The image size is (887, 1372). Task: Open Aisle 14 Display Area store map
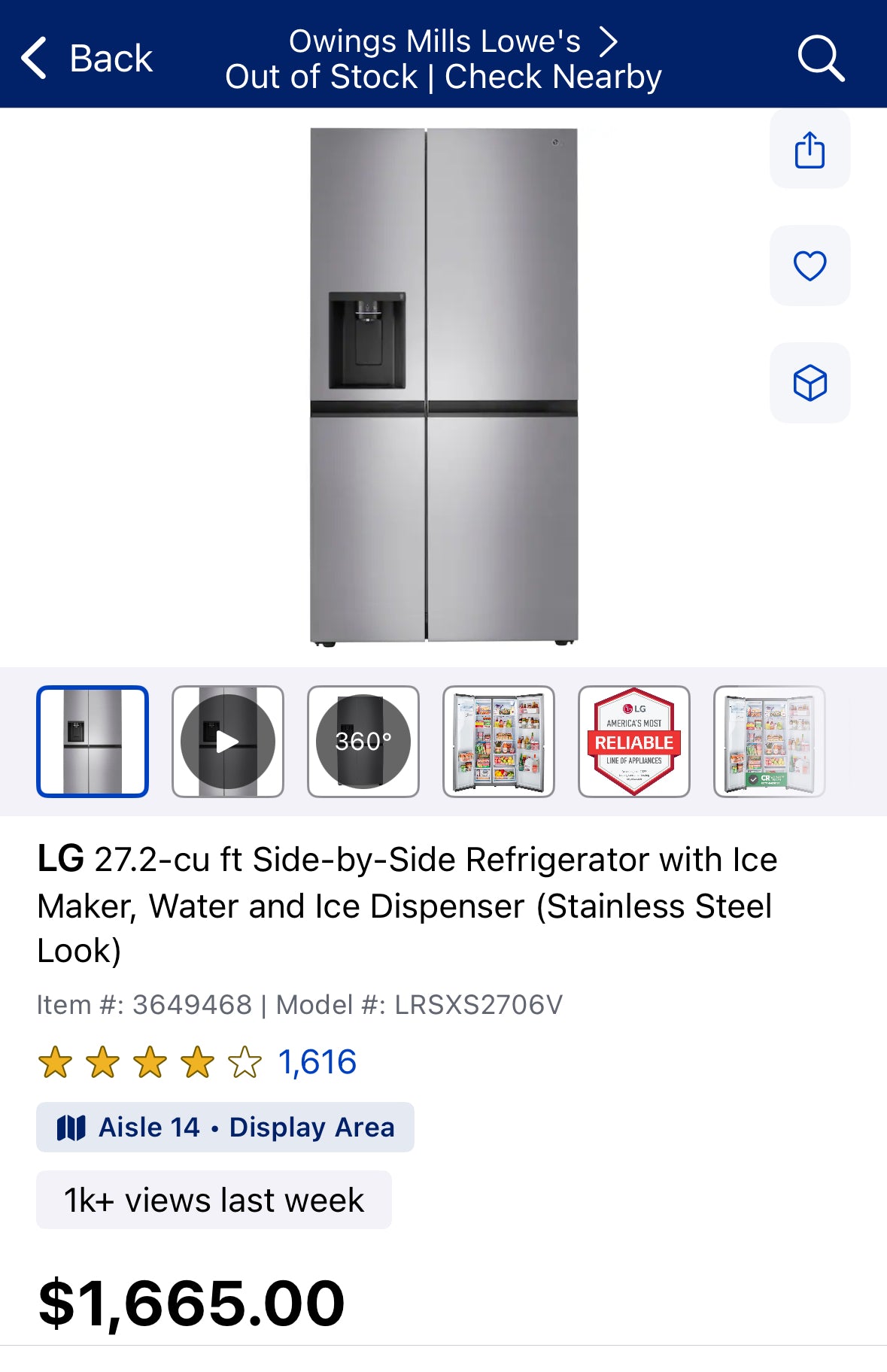225,1127
